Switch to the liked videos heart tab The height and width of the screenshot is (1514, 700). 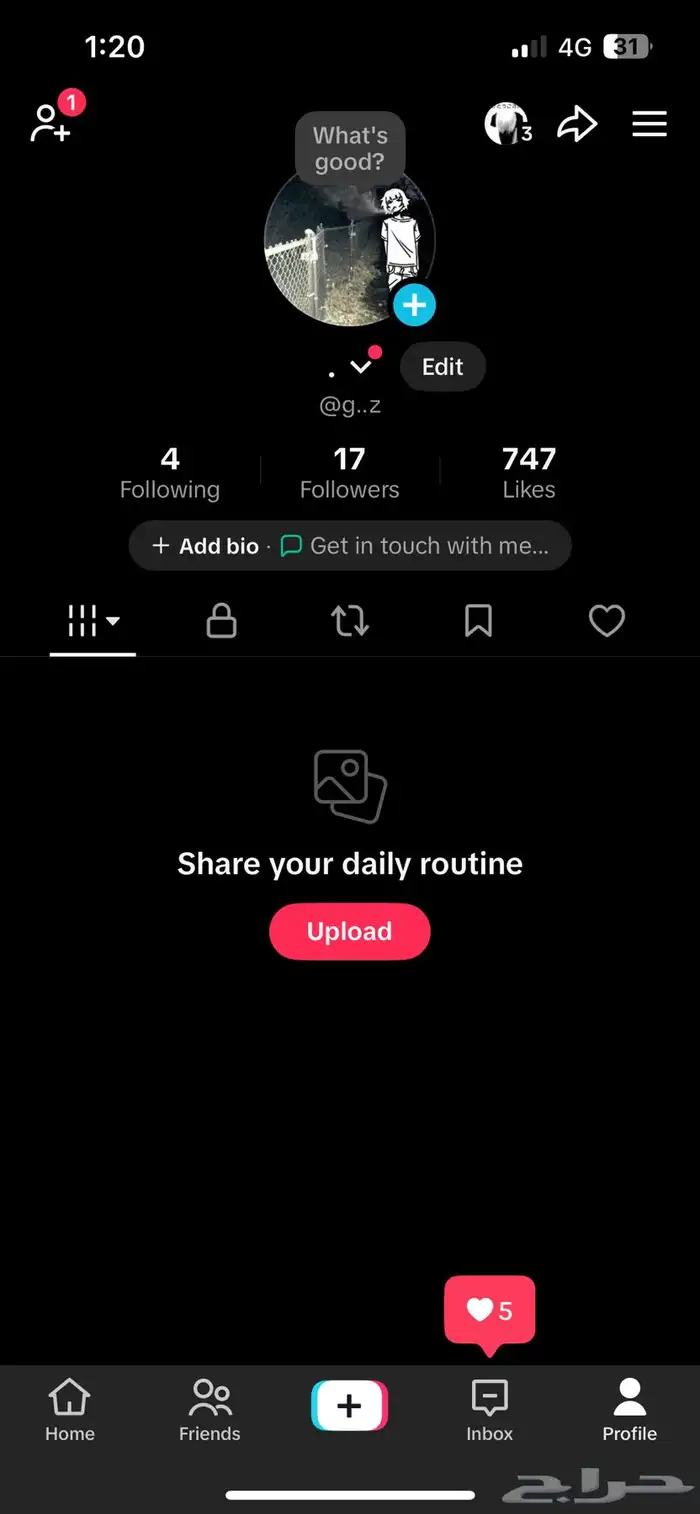pyautogui.click(x=606, y=622)
